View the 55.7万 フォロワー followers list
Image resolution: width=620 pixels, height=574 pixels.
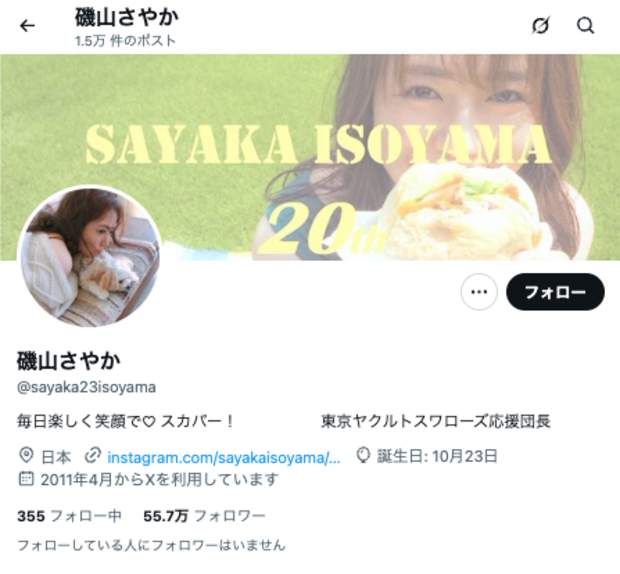click(x=204, y=516)
